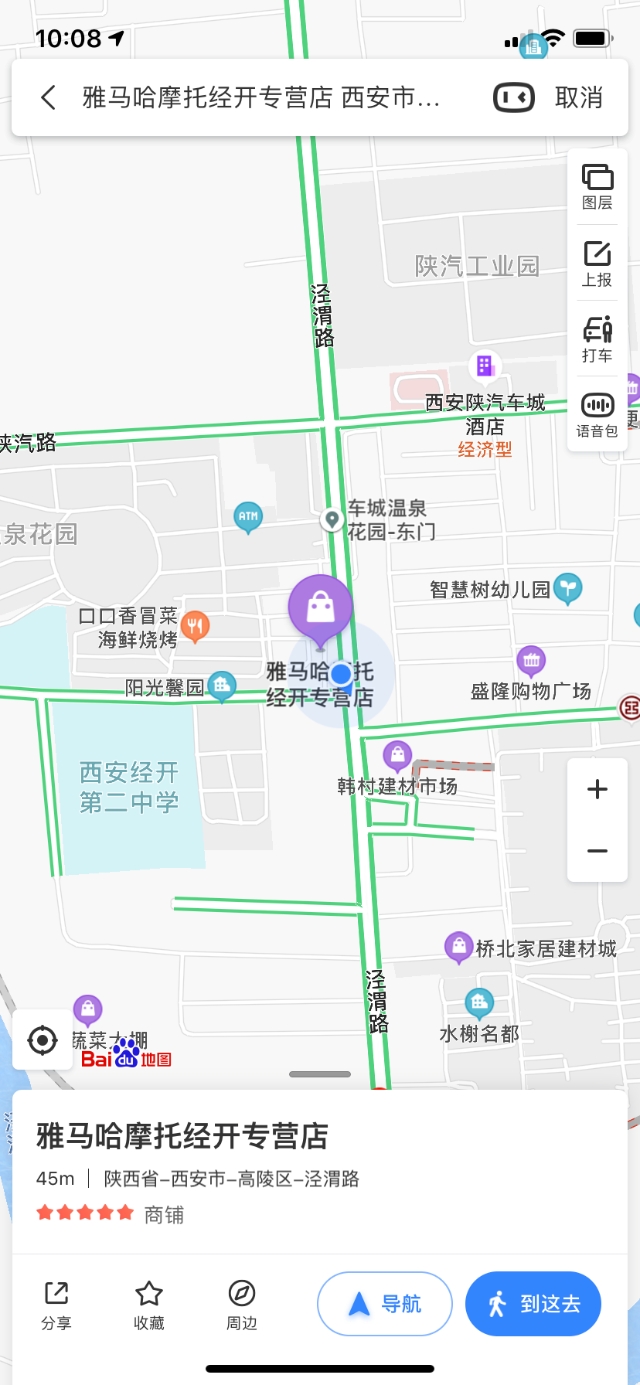
Task: Recenter map on my location
Action: 42,1040
